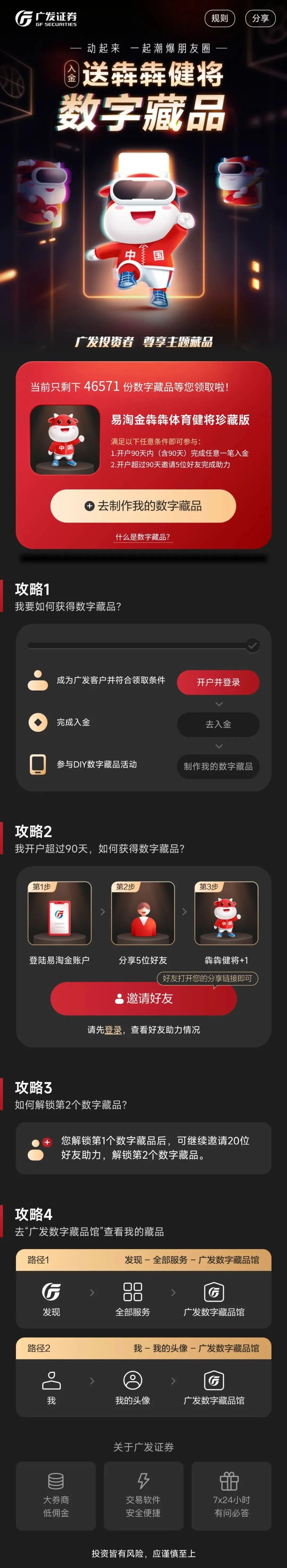The image size is (287, 1568).
Task: Select the 去入金 button
Action: click(218, 724)
